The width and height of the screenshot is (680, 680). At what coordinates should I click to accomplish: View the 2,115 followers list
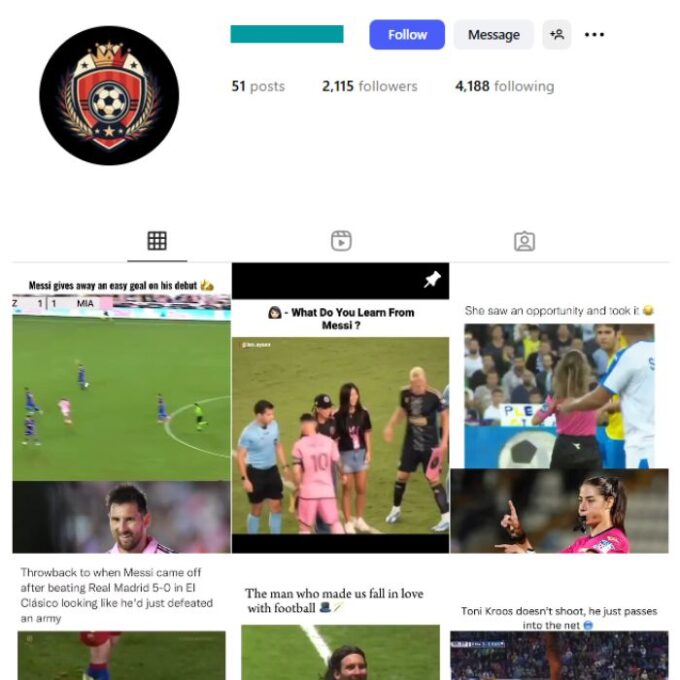click(368, 87)
